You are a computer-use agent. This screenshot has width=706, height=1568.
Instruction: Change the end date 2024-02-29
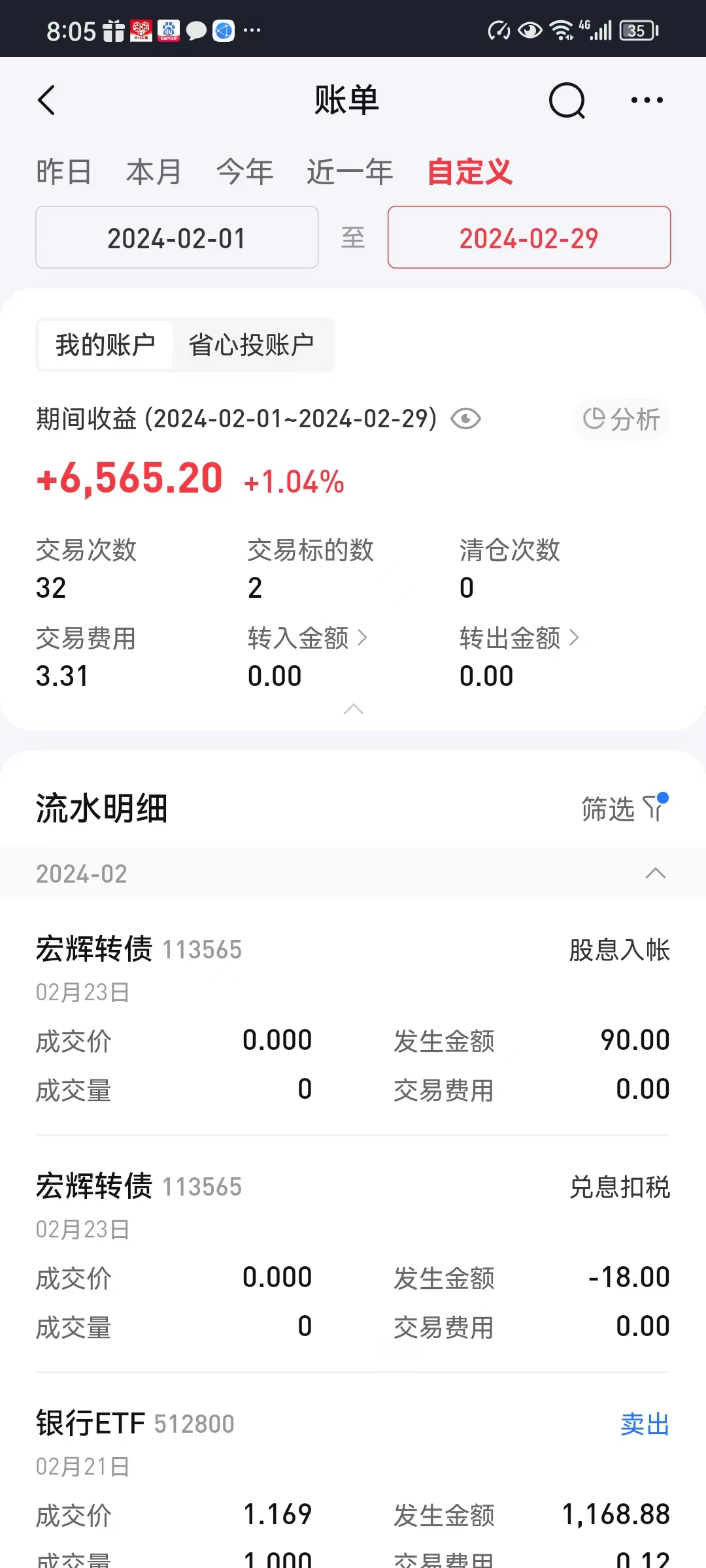529,238
